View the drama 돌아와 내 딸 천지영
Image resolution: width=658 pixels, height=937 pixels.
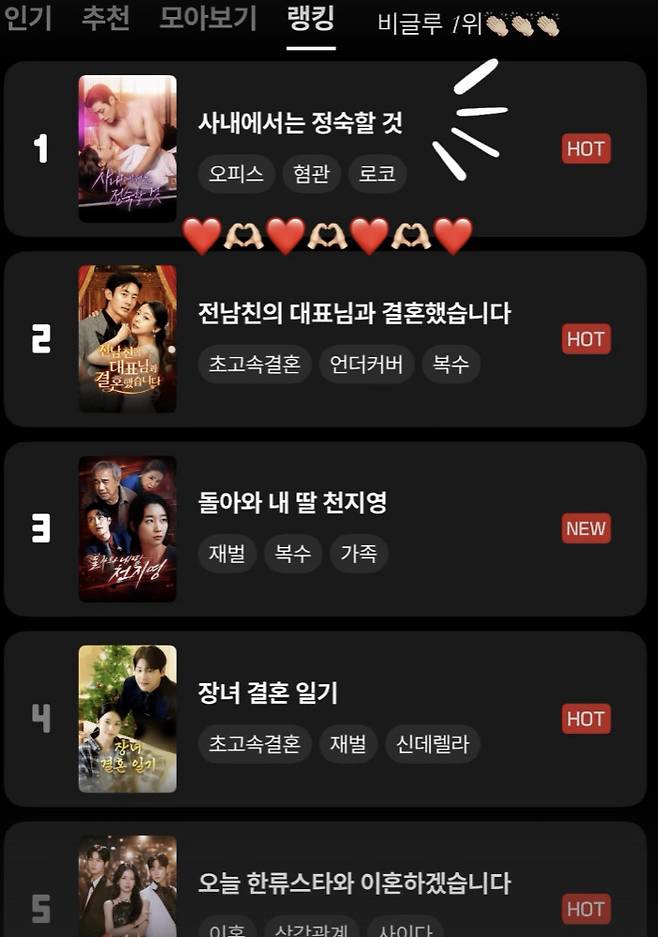coord(292,503)
